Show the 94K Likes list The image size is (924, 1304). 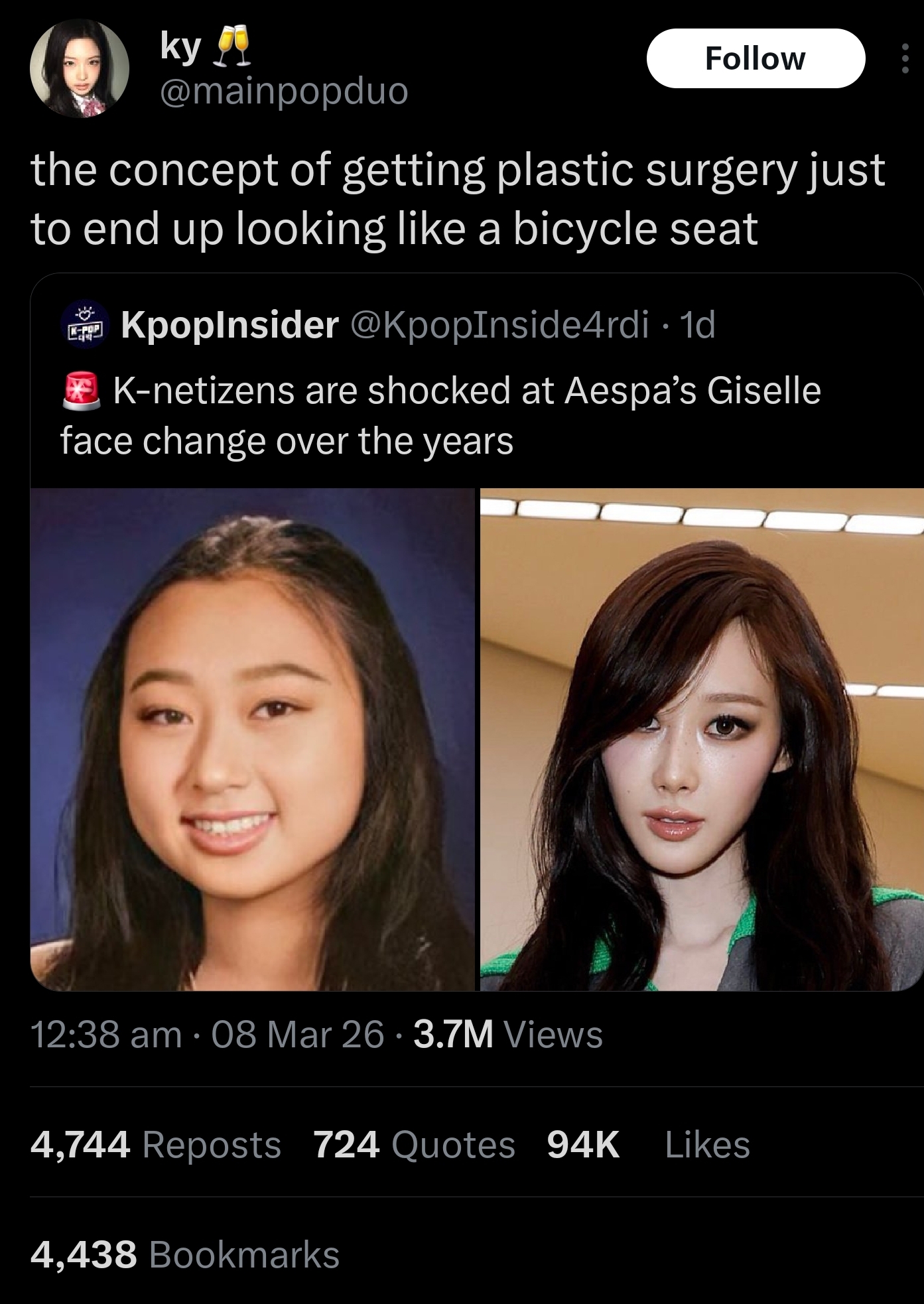tap(649, 1145)
